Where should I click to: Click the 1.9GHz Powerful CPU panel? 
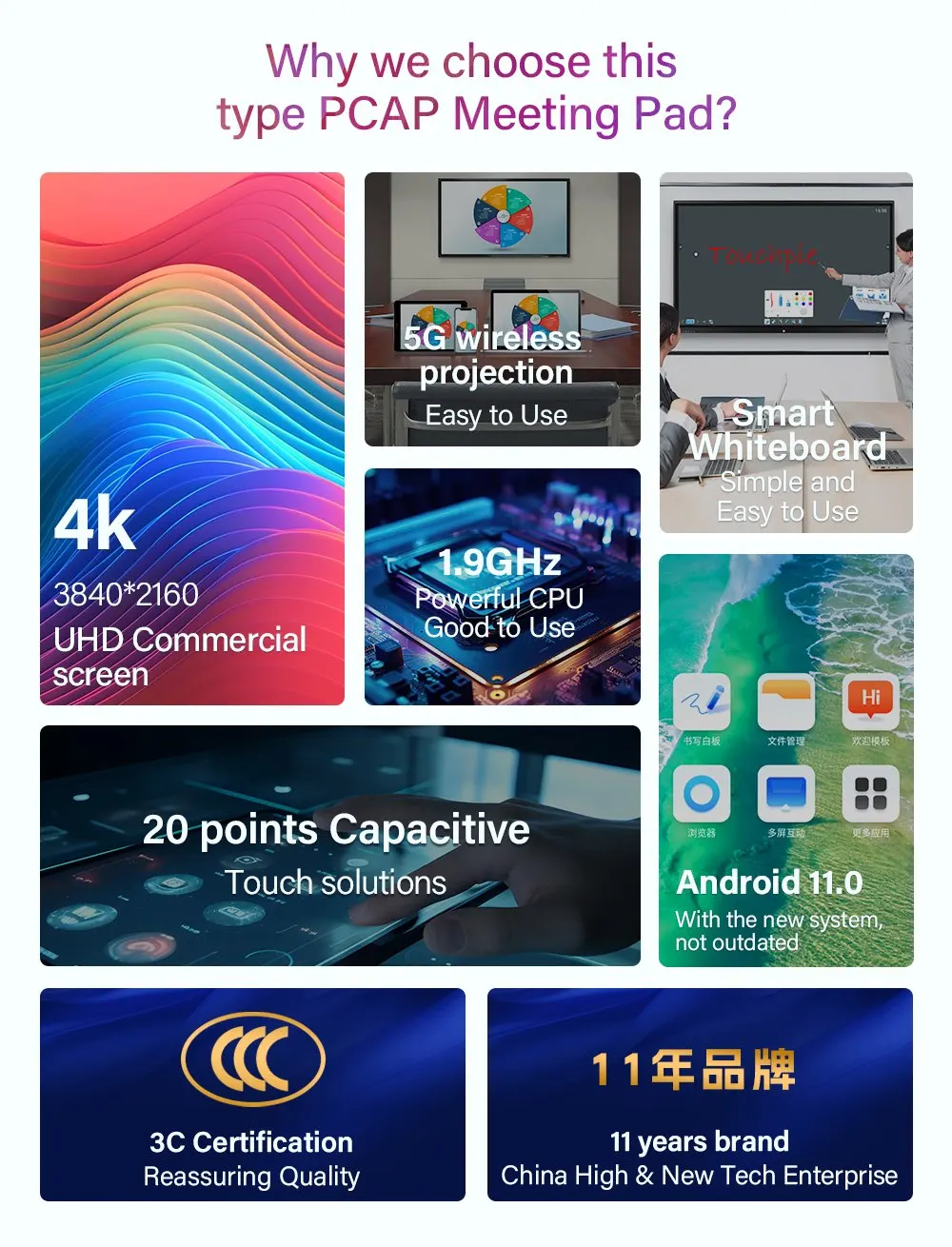503,587
